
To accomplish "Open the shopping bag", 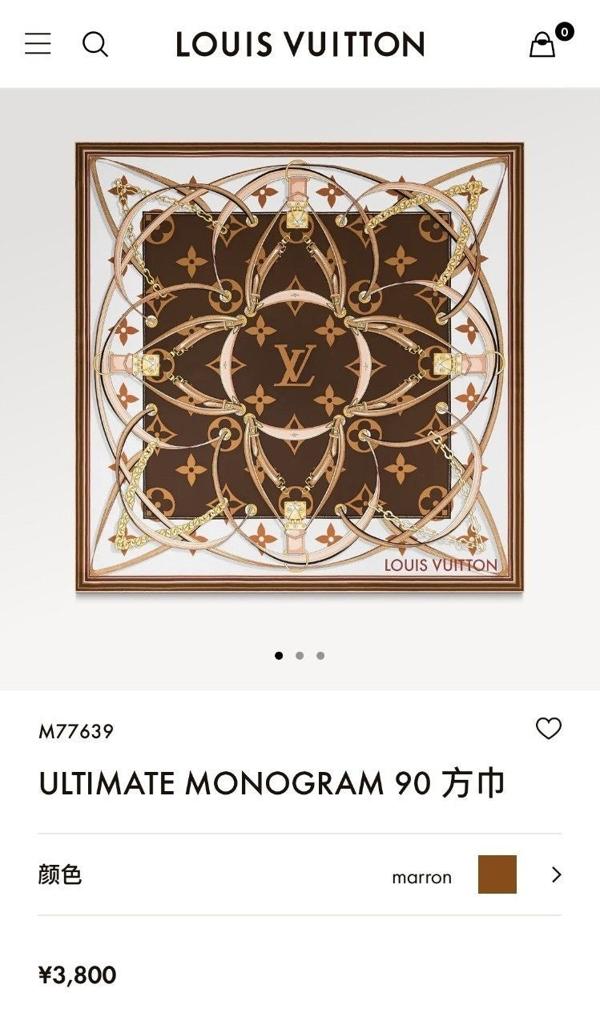I will pyautogui.click(x=543, y=44).
